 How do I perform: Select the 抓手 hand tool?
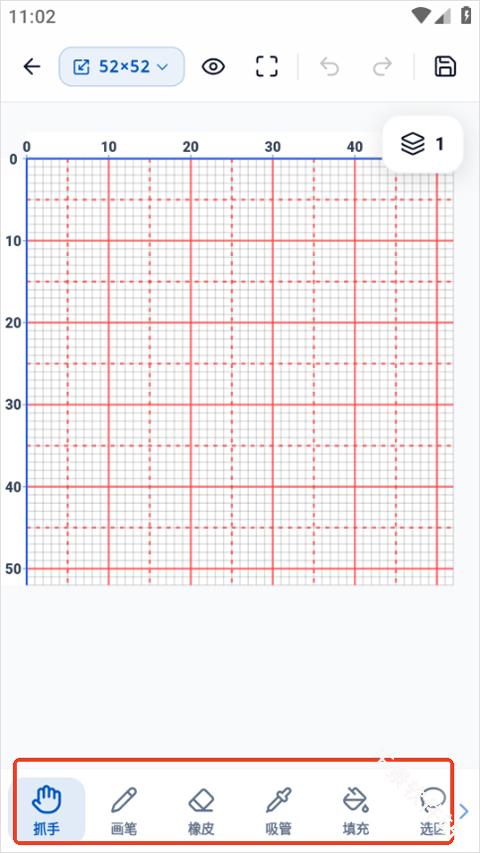[x=47, y=811]
